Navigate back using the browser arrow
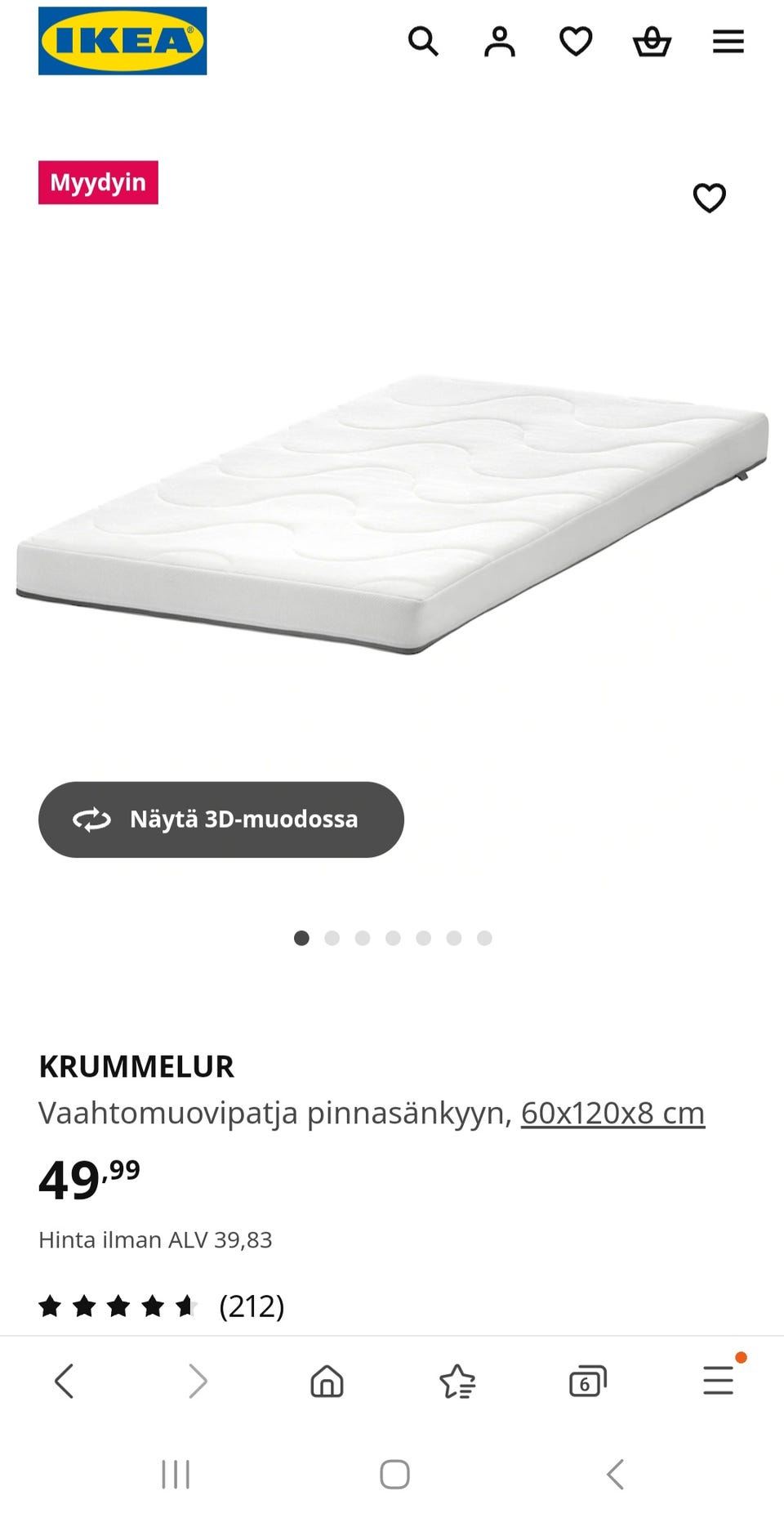Viewport: 784px width, 1518px height. [x=65, y=1382]
